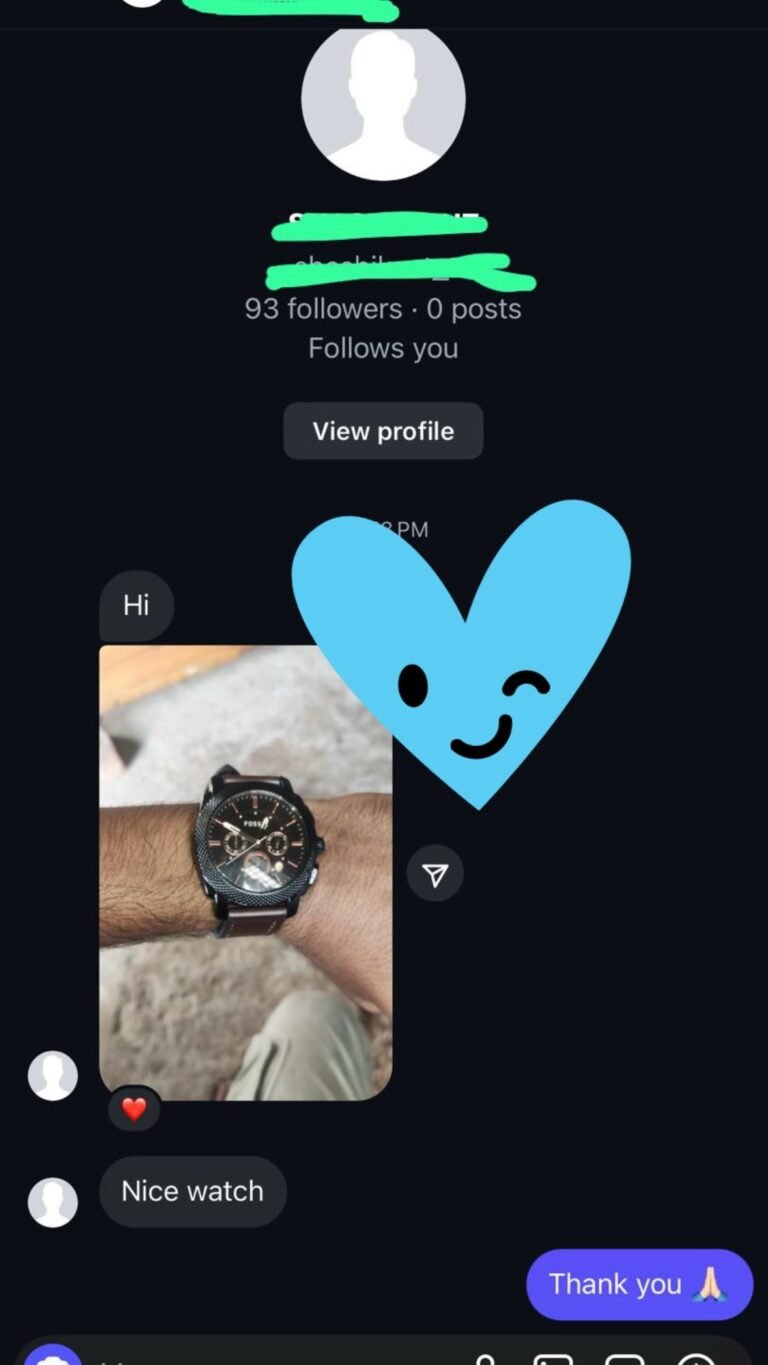The width and height of the screenshot is (768, 1365).
Task: Start recording a voice message with the microphone
Action: [x=487, y=1358]
